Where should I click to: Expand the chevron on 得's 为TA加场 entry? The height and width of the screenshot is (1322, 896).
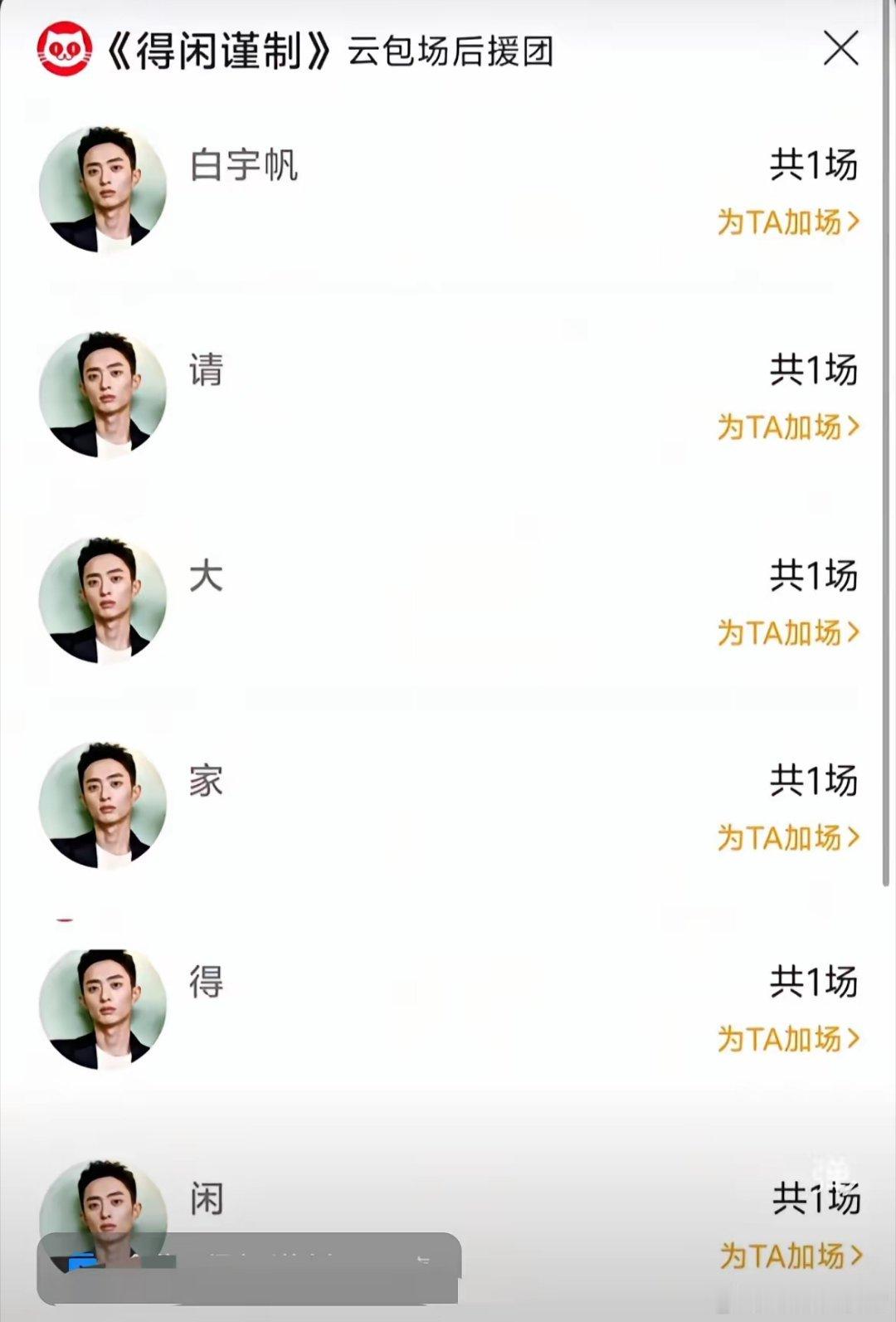point(854,1037)
